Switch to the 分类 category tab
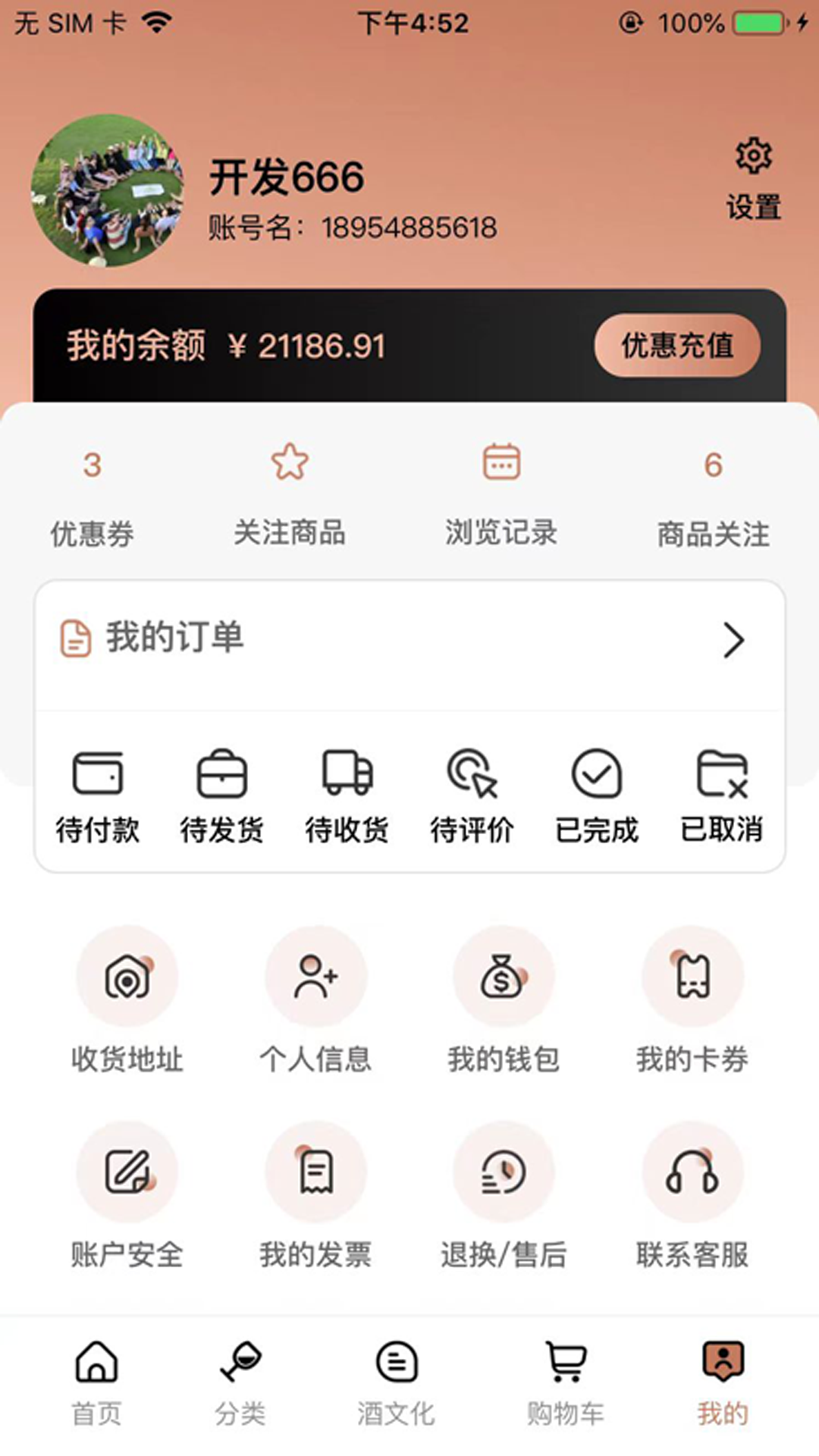 [240, 1382]
